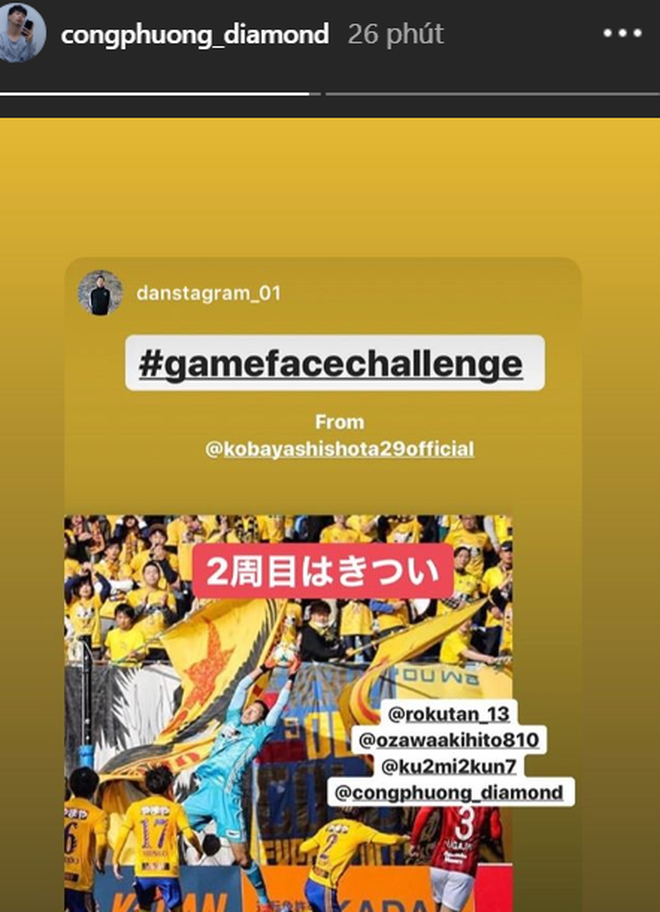Screen dimensions: 660x912
Task: Open the @rokutan_13 mention
Action: [439, 714]
